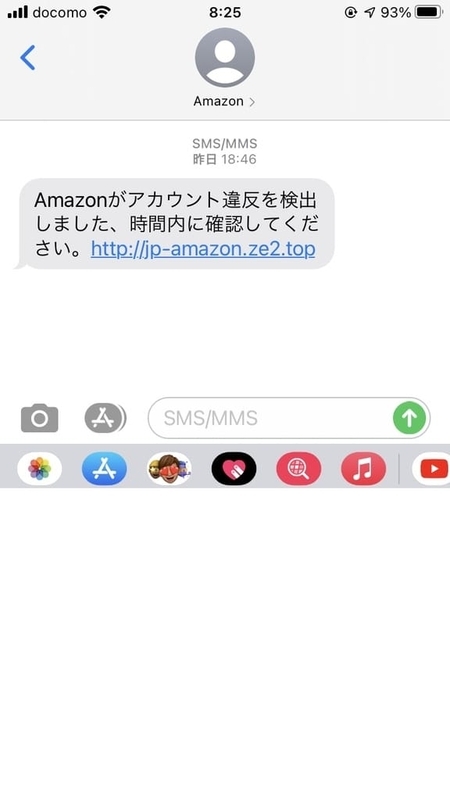Open Digital Touch heart app
450x800 pixels.
(x=234, y=468)
